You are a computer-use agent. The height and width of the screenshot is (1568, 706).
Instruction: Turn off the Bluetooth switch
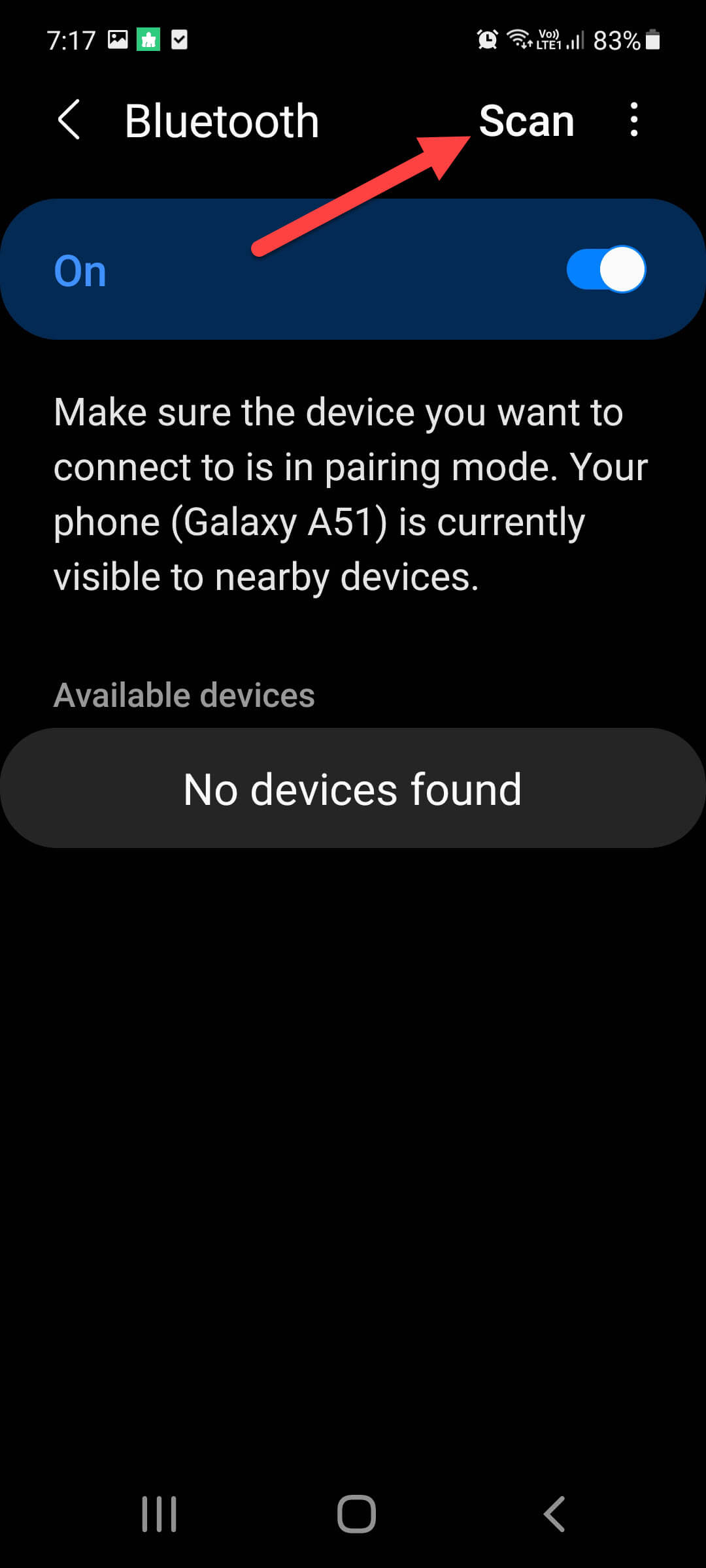point(606,269)
